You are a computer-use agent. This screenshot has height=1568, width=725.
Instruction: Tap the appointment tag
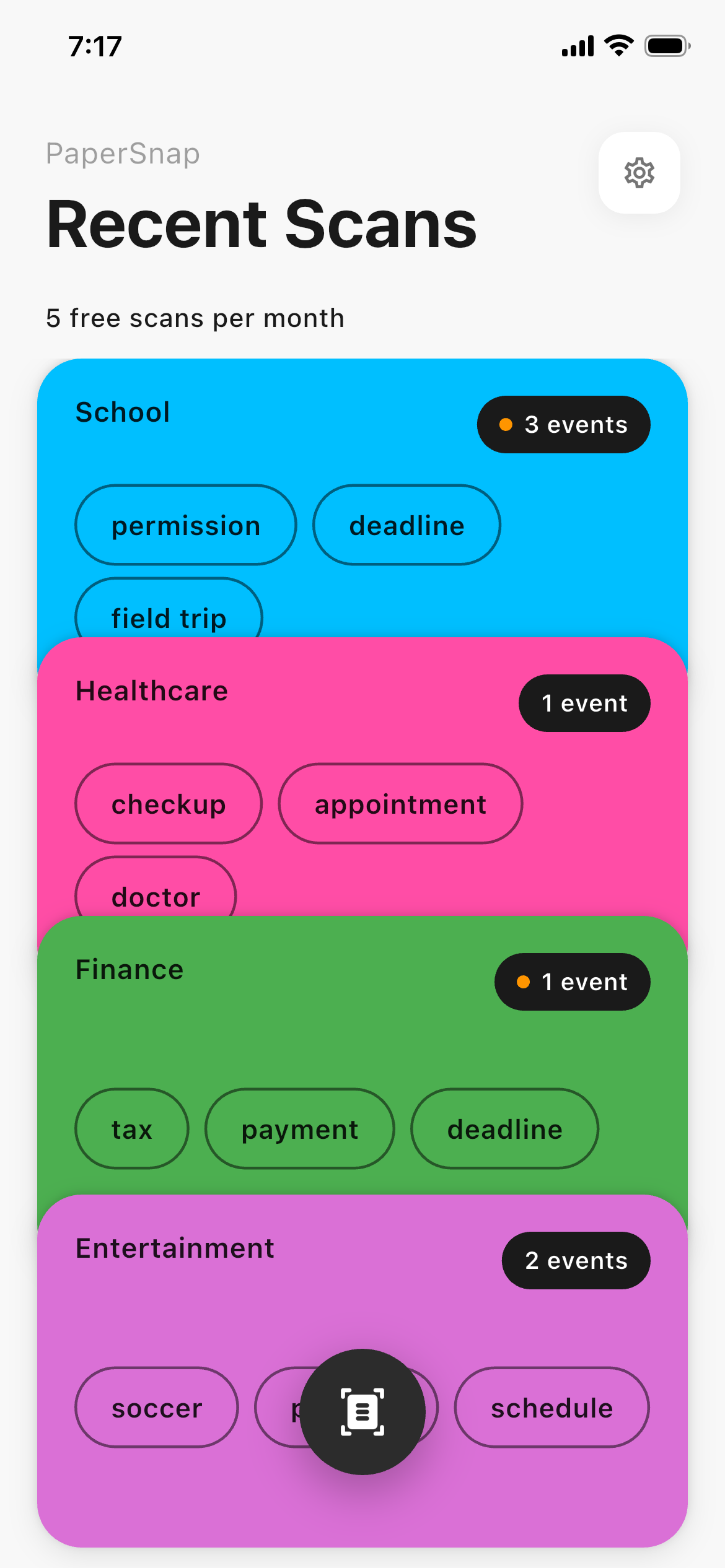click(400, 804)
